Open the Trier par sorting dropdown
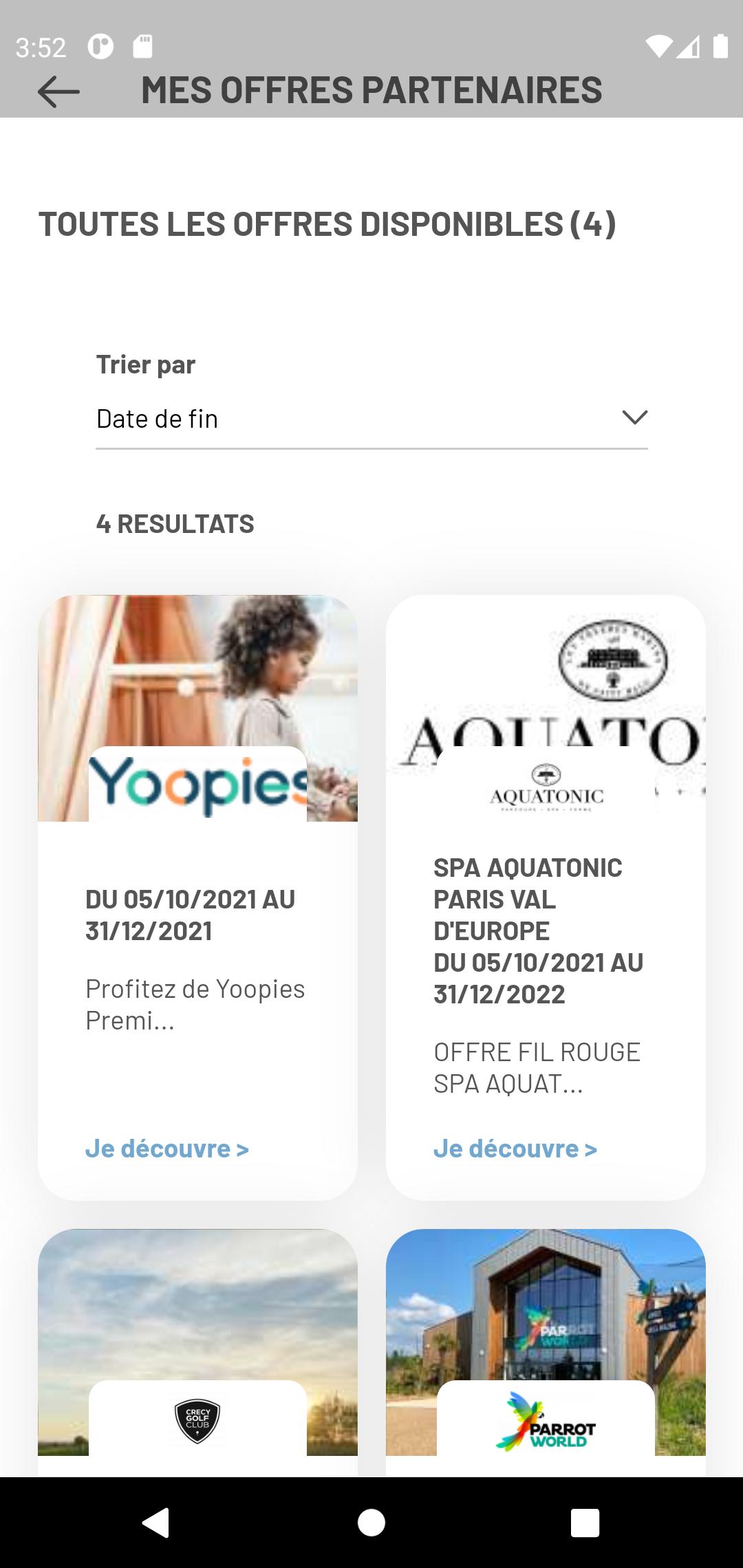The image size is (743, 1568). (371, 418)
